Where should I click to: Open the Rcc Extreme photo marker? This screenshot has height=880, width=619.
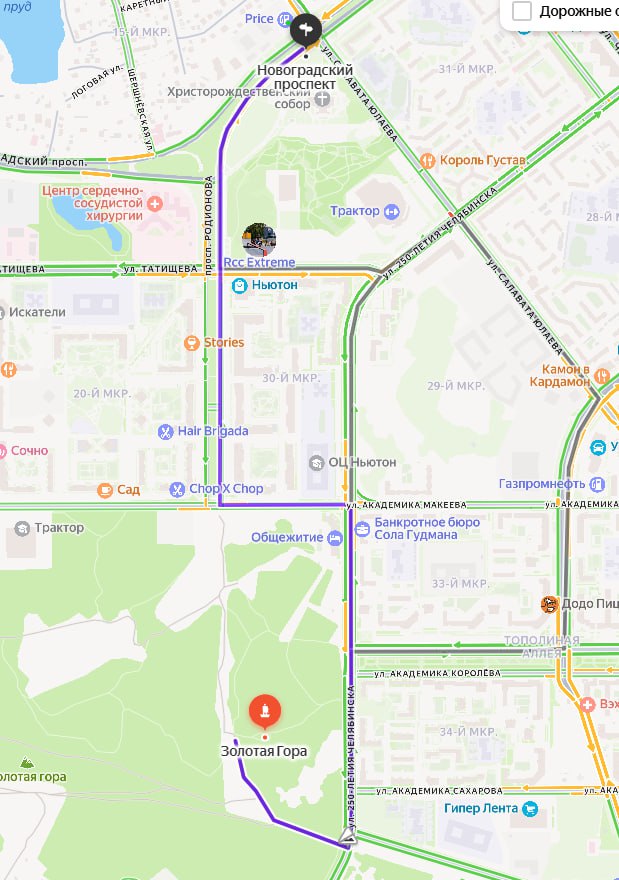pos(259,240)
